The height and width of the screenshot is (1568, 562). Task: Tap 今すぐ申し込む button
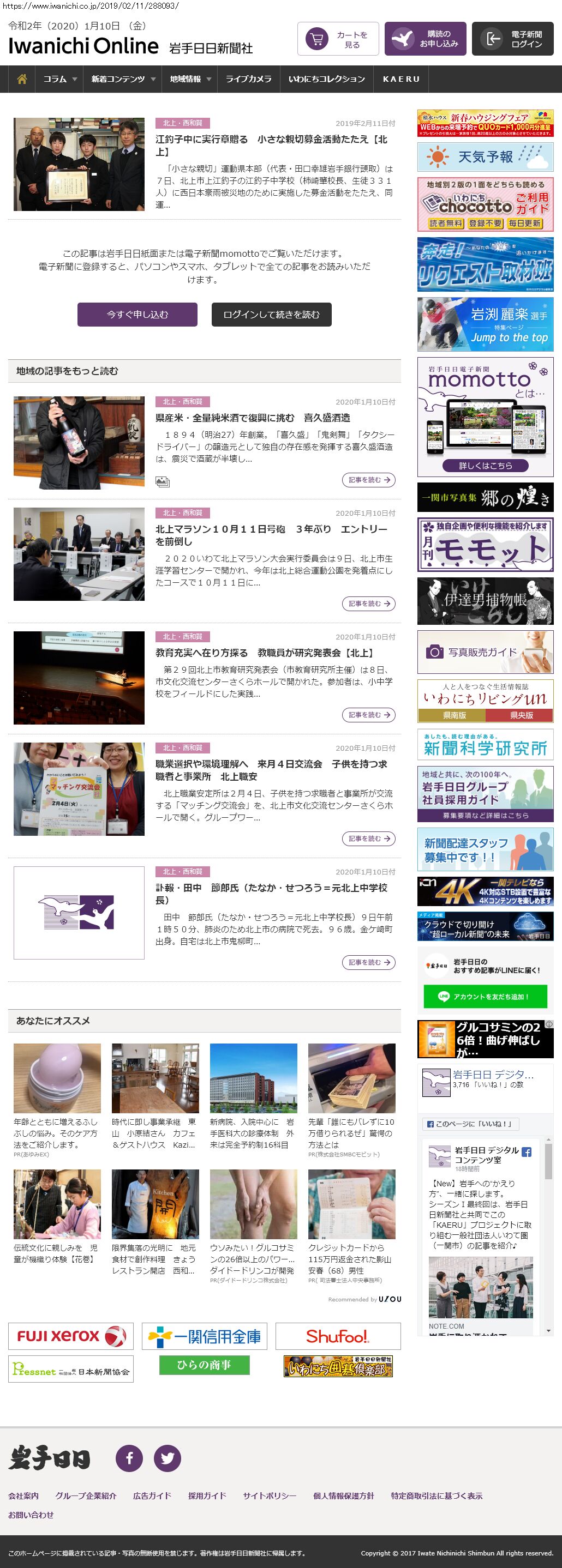pyautogui.click(x=137, y=315)
